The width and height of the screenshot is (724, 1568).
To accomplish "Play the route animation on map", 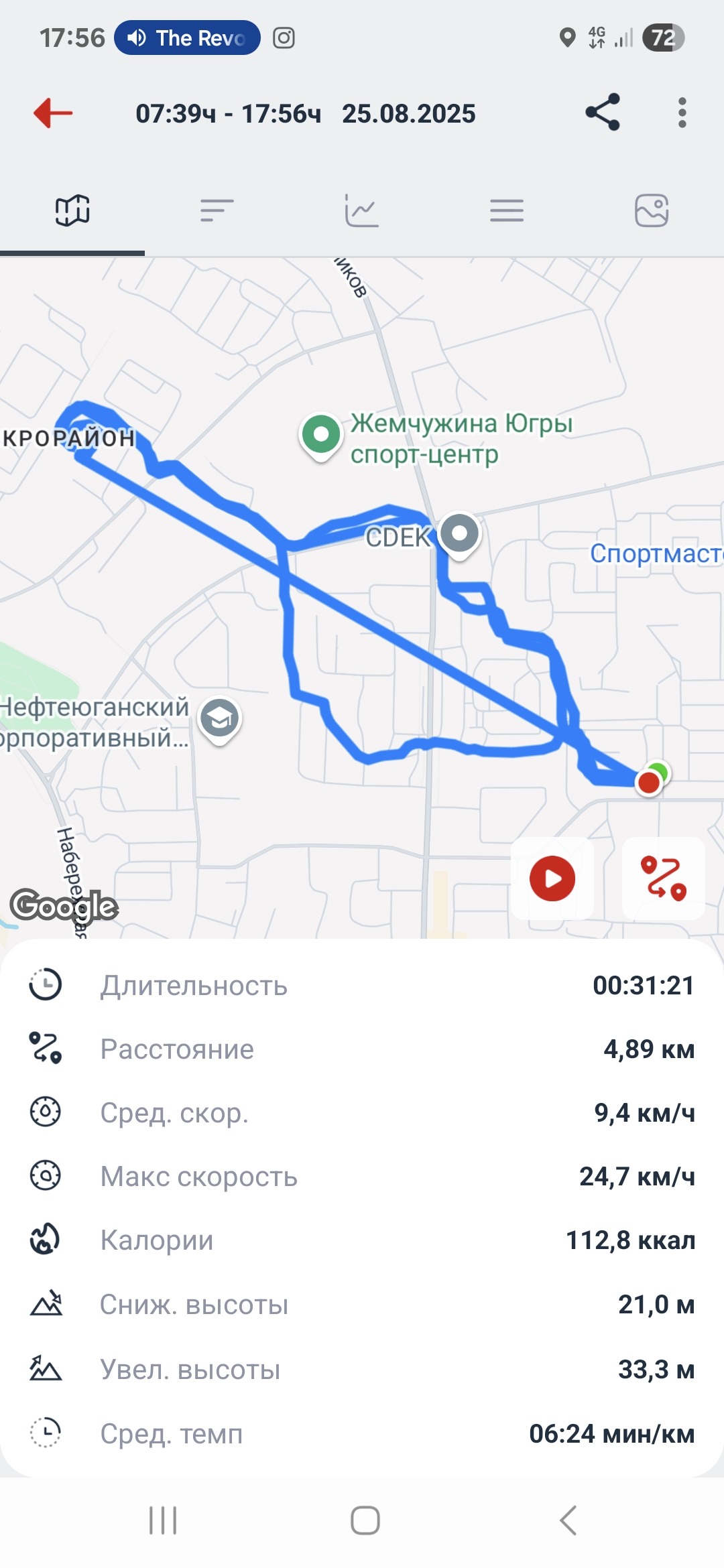I will pyautogui.click(x=552, y=878).
